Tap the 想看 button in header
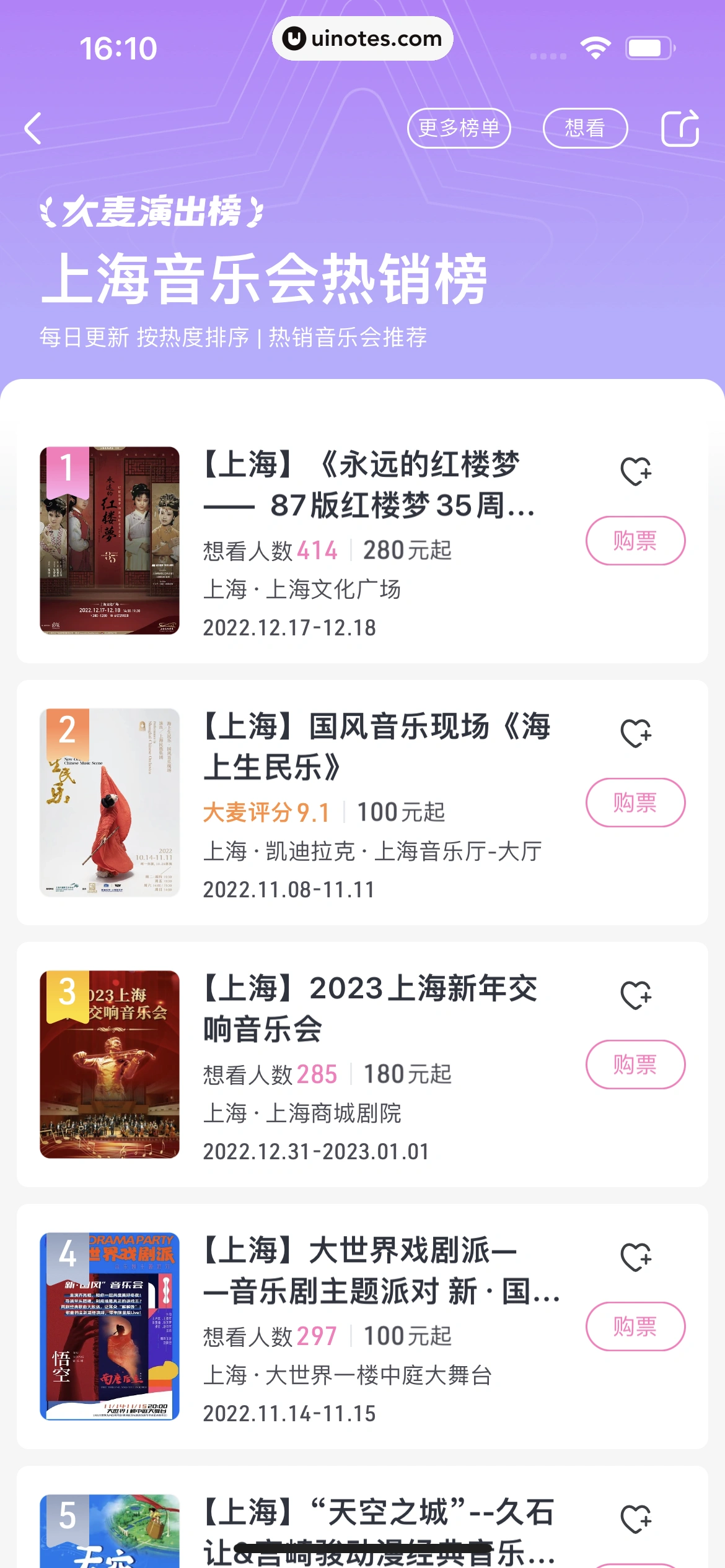Screen dimensions: 725x1568 (585, 128)
